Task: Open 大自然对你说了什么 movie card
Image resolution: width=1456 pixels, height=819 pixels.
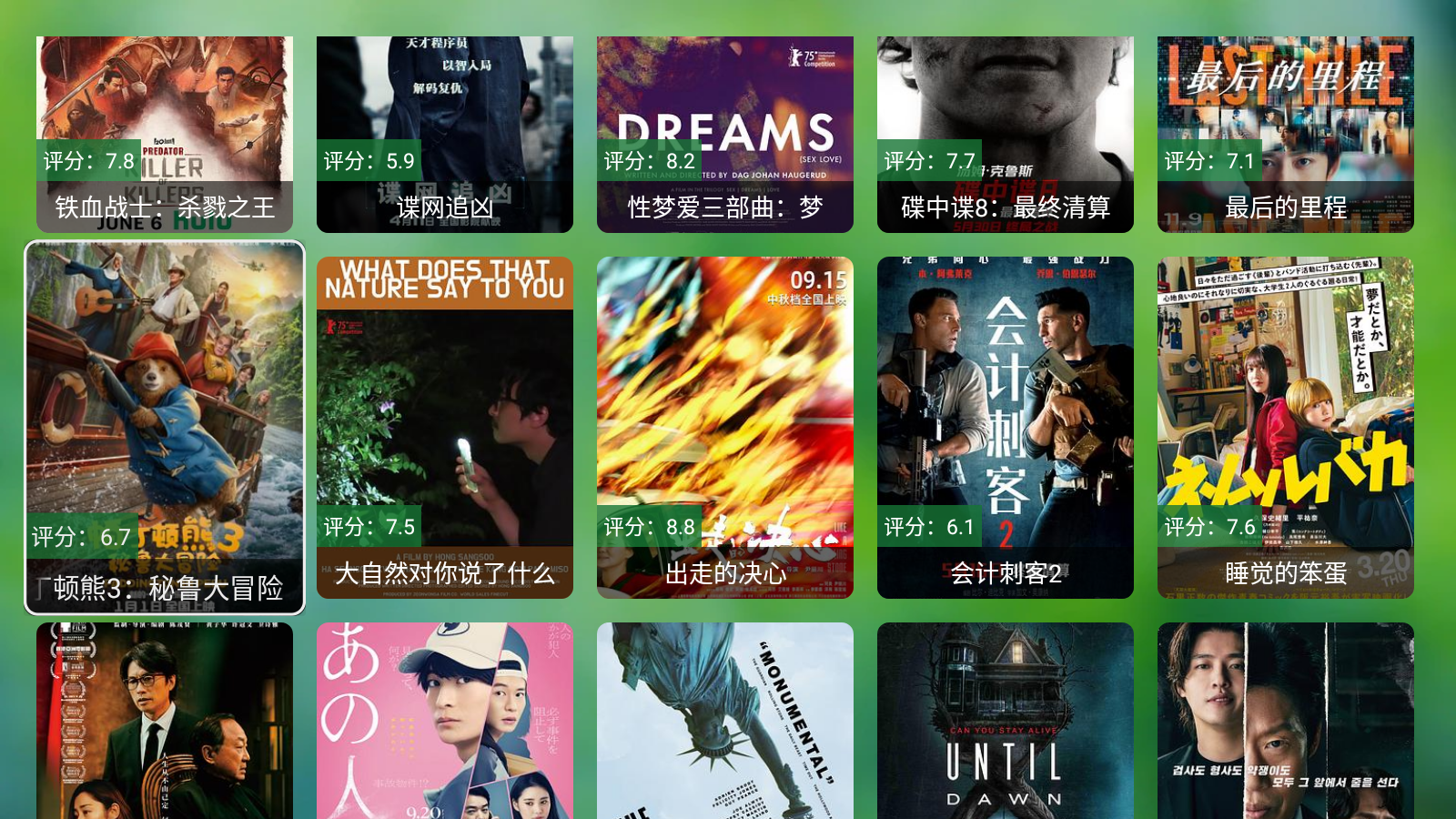Action: point(445,427)
